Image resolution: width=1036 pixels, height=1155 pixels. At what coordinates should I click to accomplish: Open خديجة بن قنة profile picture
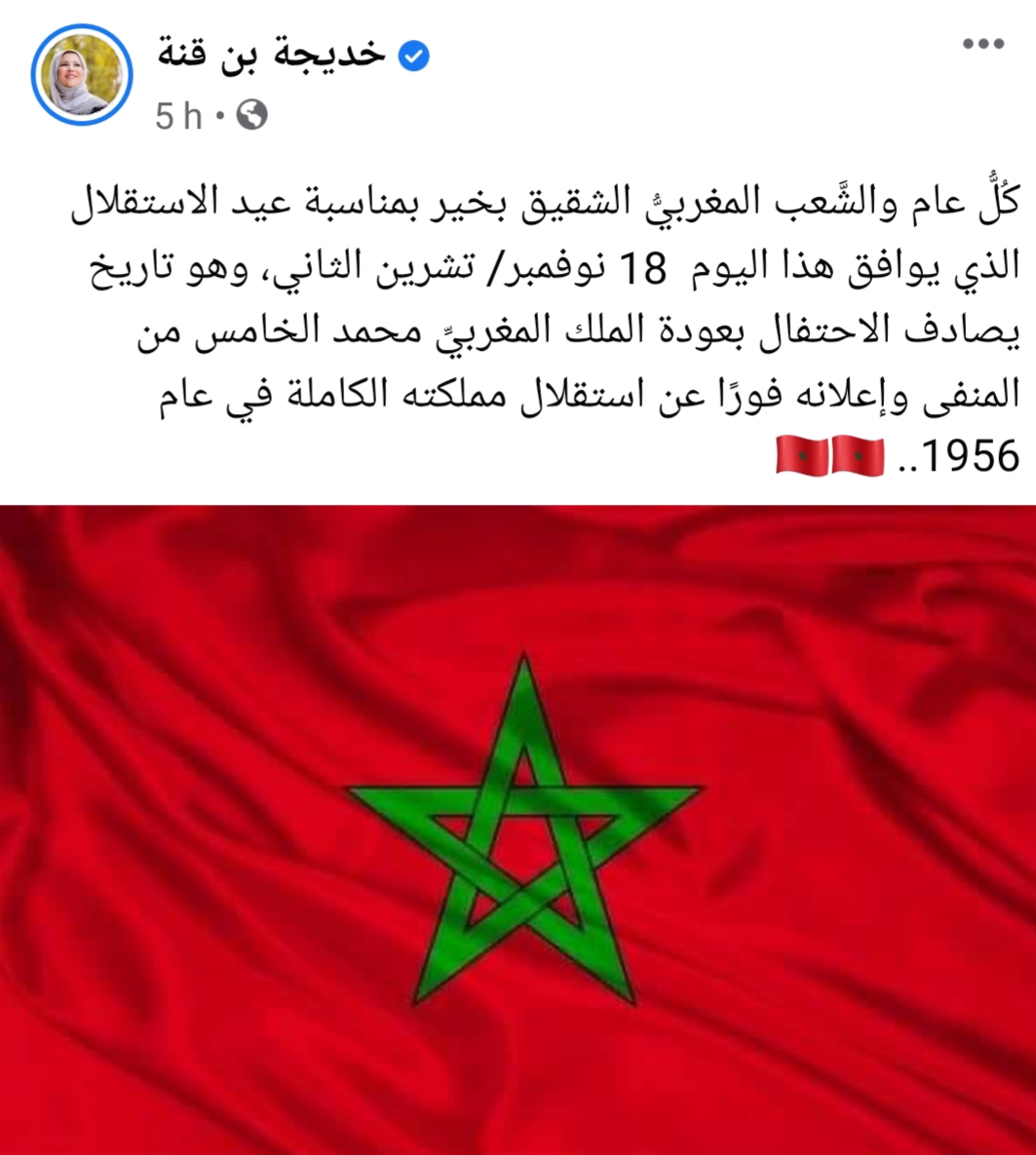point(81,76)
